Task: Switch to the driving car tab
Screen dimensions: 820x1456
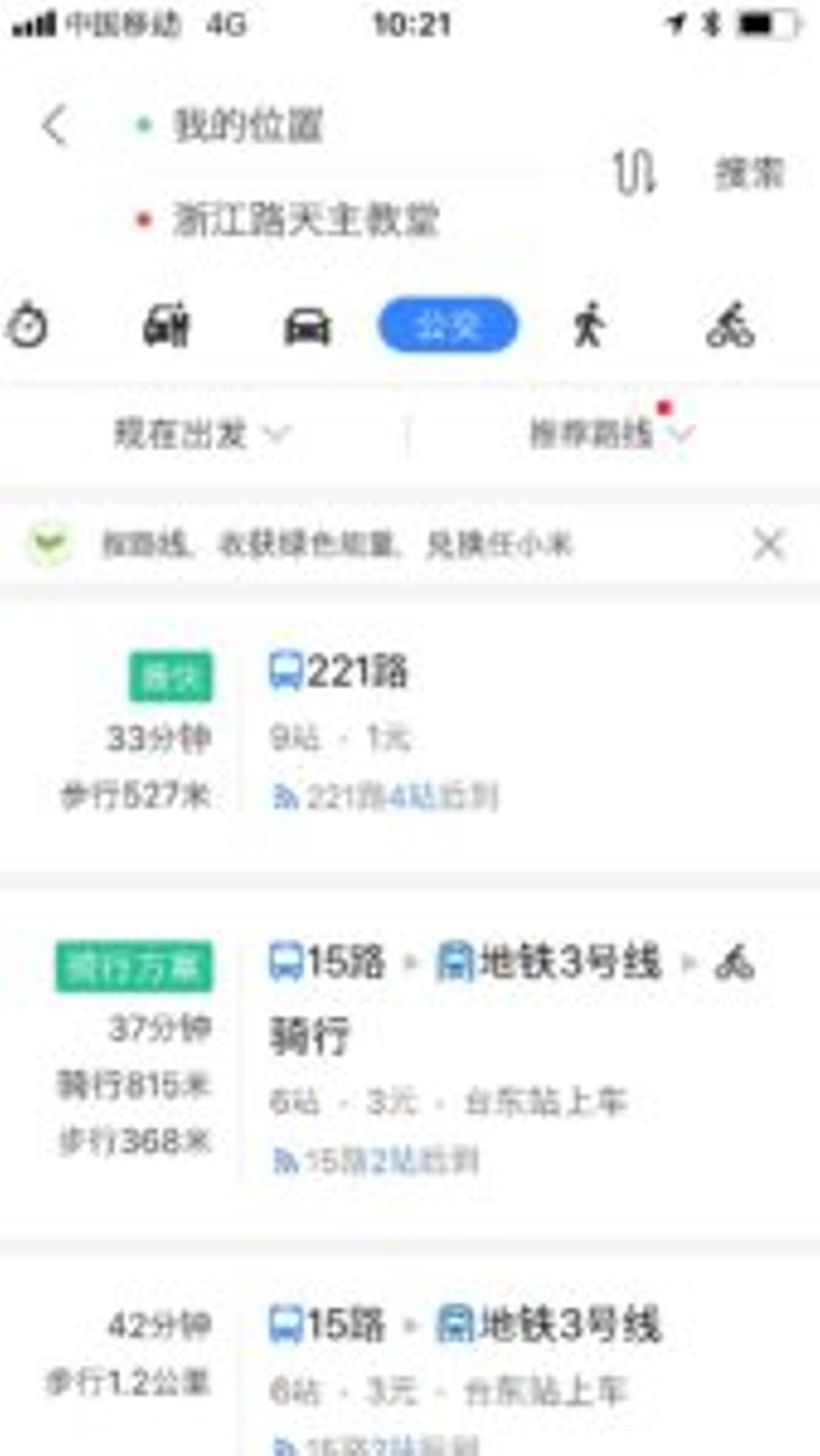Action: click(x=307, y=327)
